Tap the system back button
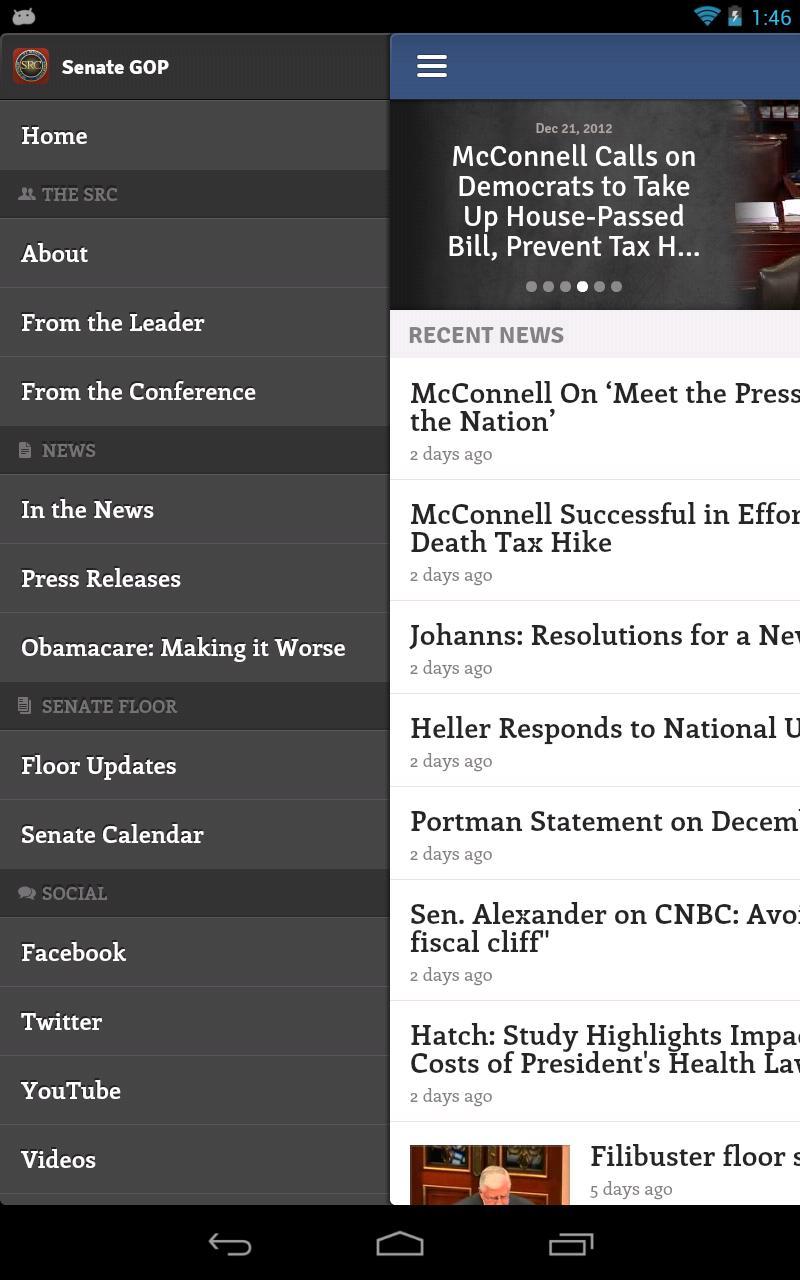The width and height of the screenshot is (800, 1280). pyautogui.click(x=230, y=1243)
